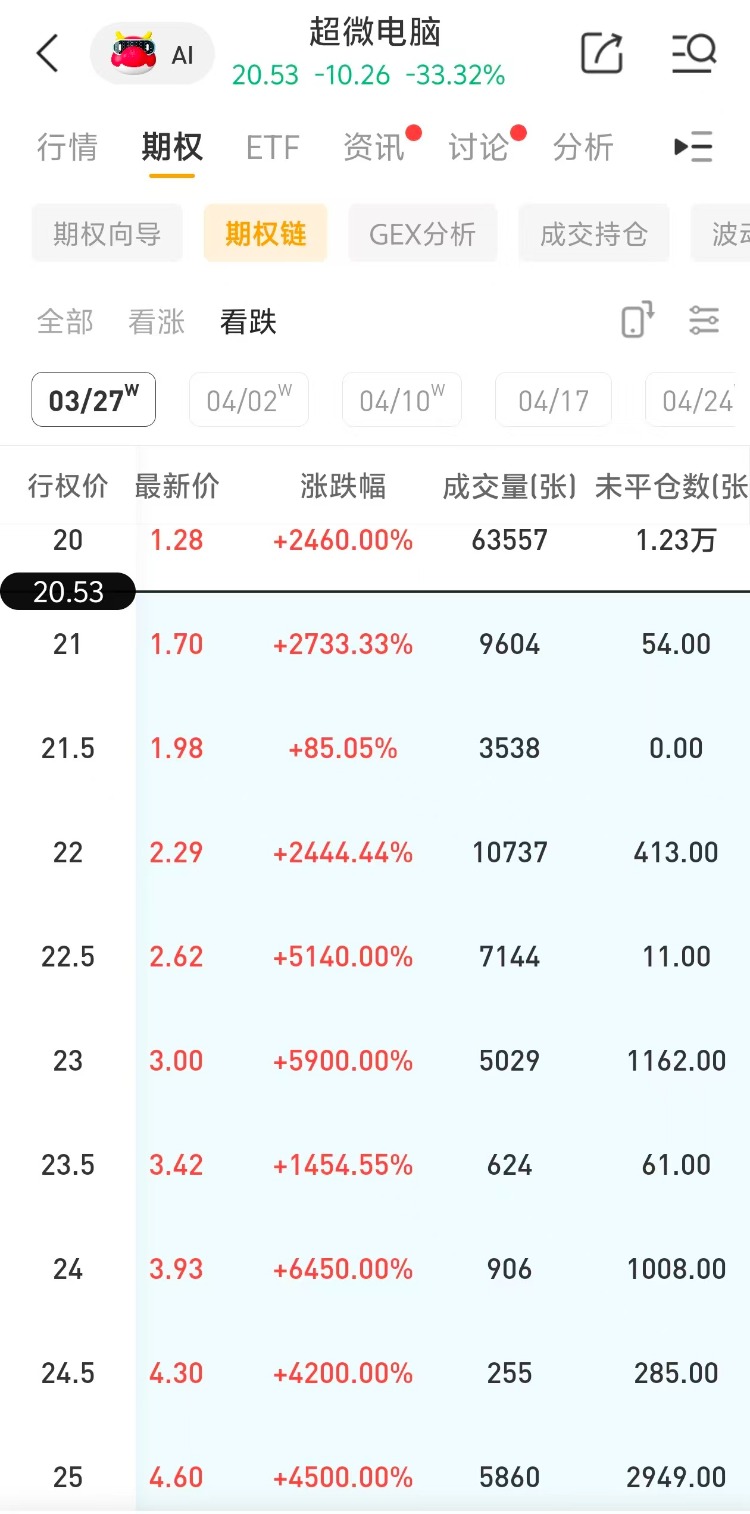Expand the more tabs menu icon
This screenshot has width=750, height=1514.
click(x=693, y=148)
